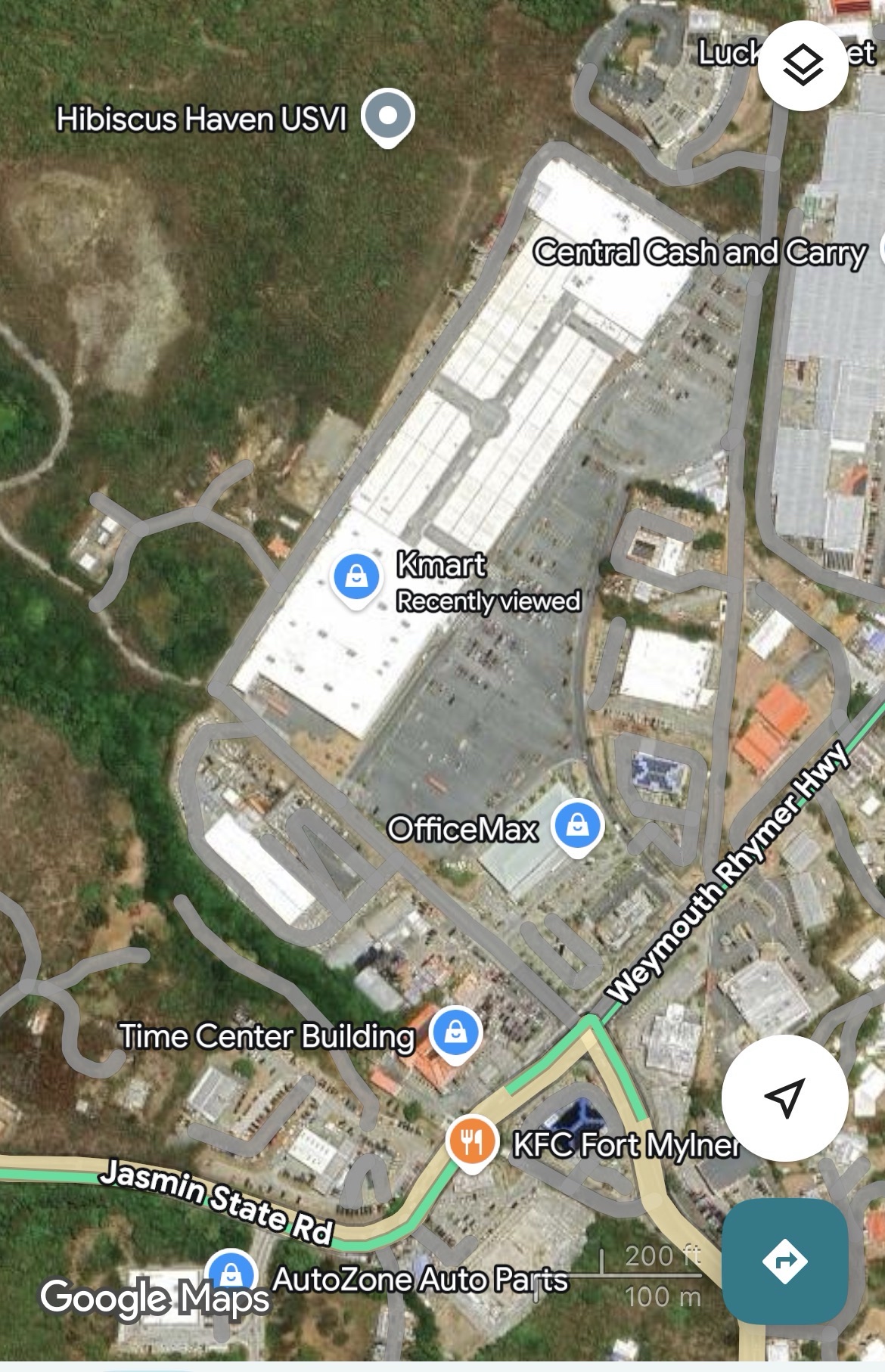Image resolution: width=885 pixels, height=1372 pixels.
Task: Open the map layers button
Action: click(802, 67)
